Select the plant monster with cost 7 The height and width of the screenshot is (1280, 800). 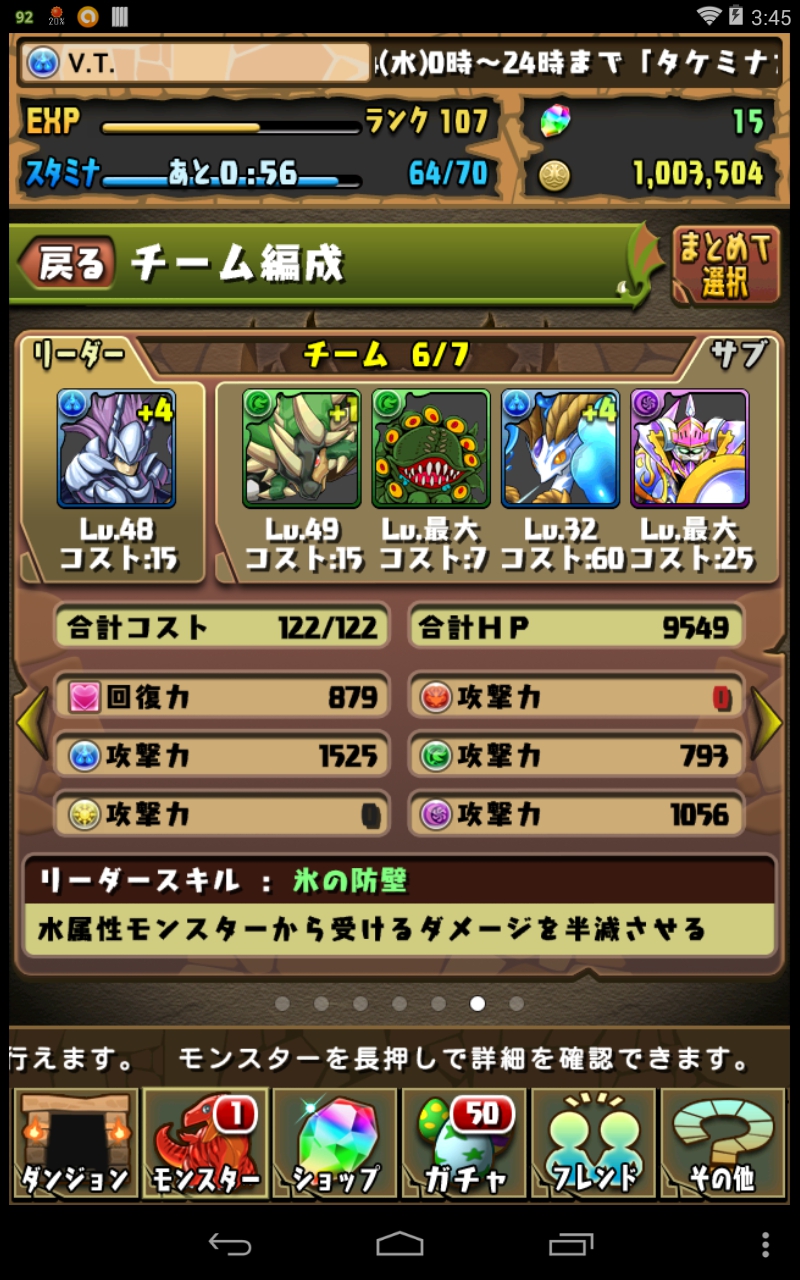coord(431,450)
